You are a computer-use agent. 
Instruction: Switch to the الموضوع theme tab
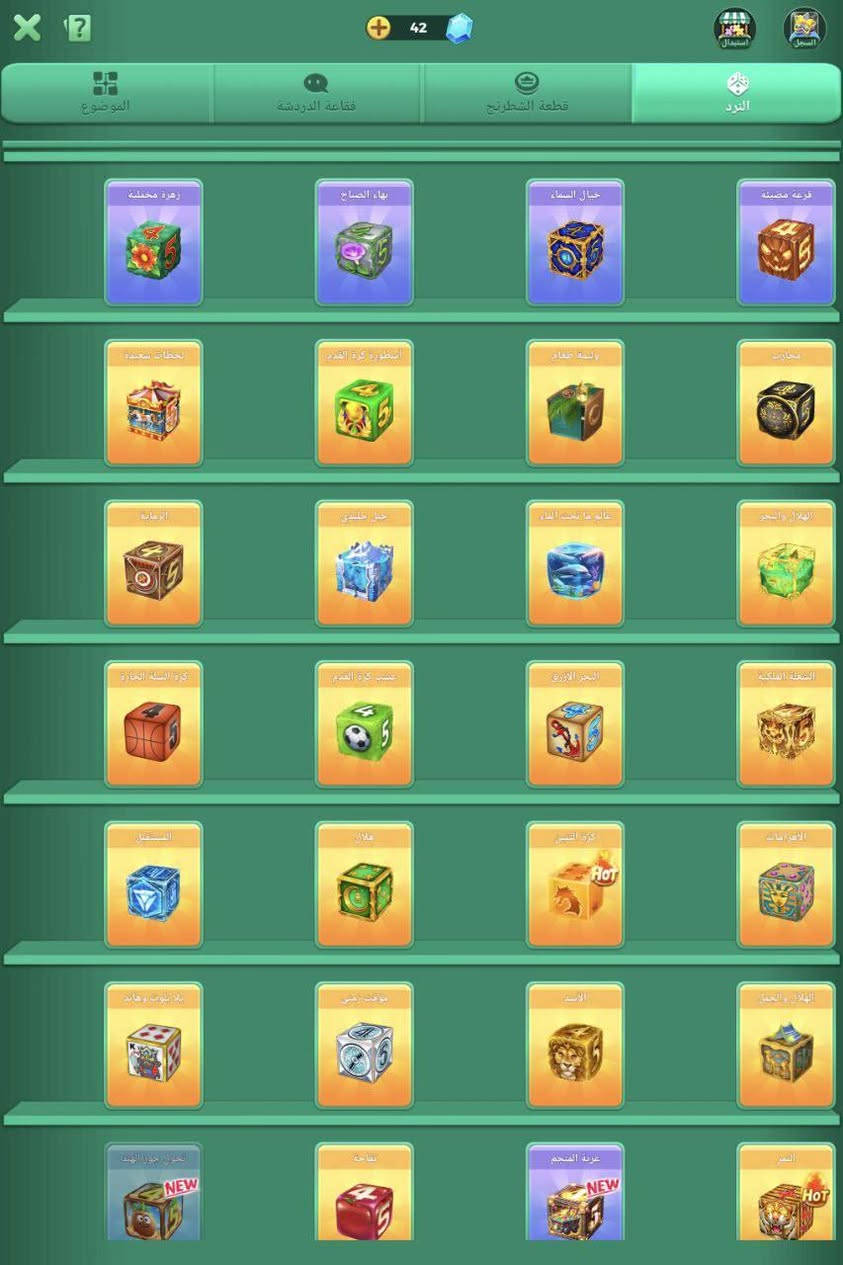(106, 92)
